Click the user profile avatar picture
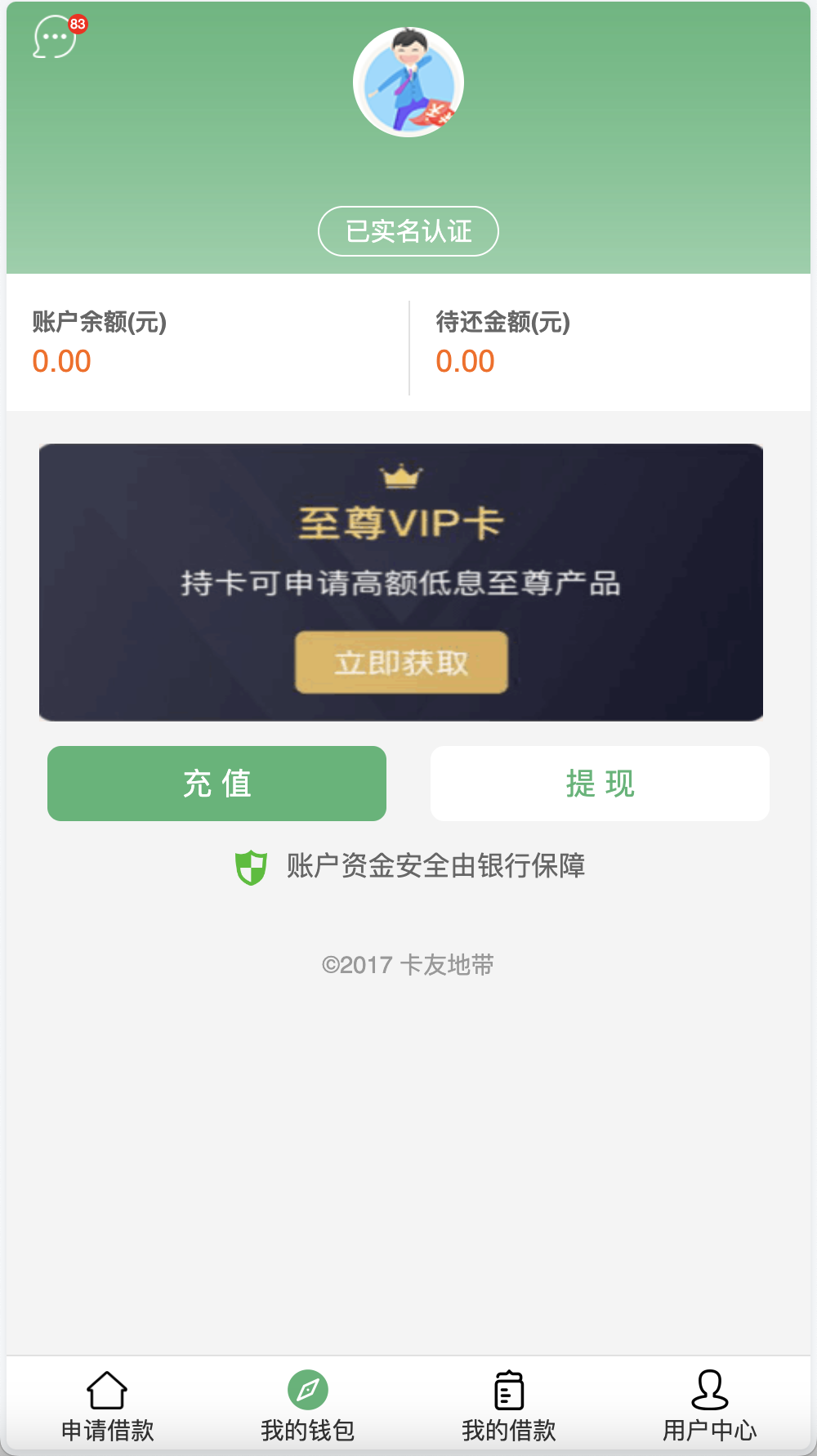Image resolution: width=817 pixels, height=1456 pixels. (x=408, y=83)
